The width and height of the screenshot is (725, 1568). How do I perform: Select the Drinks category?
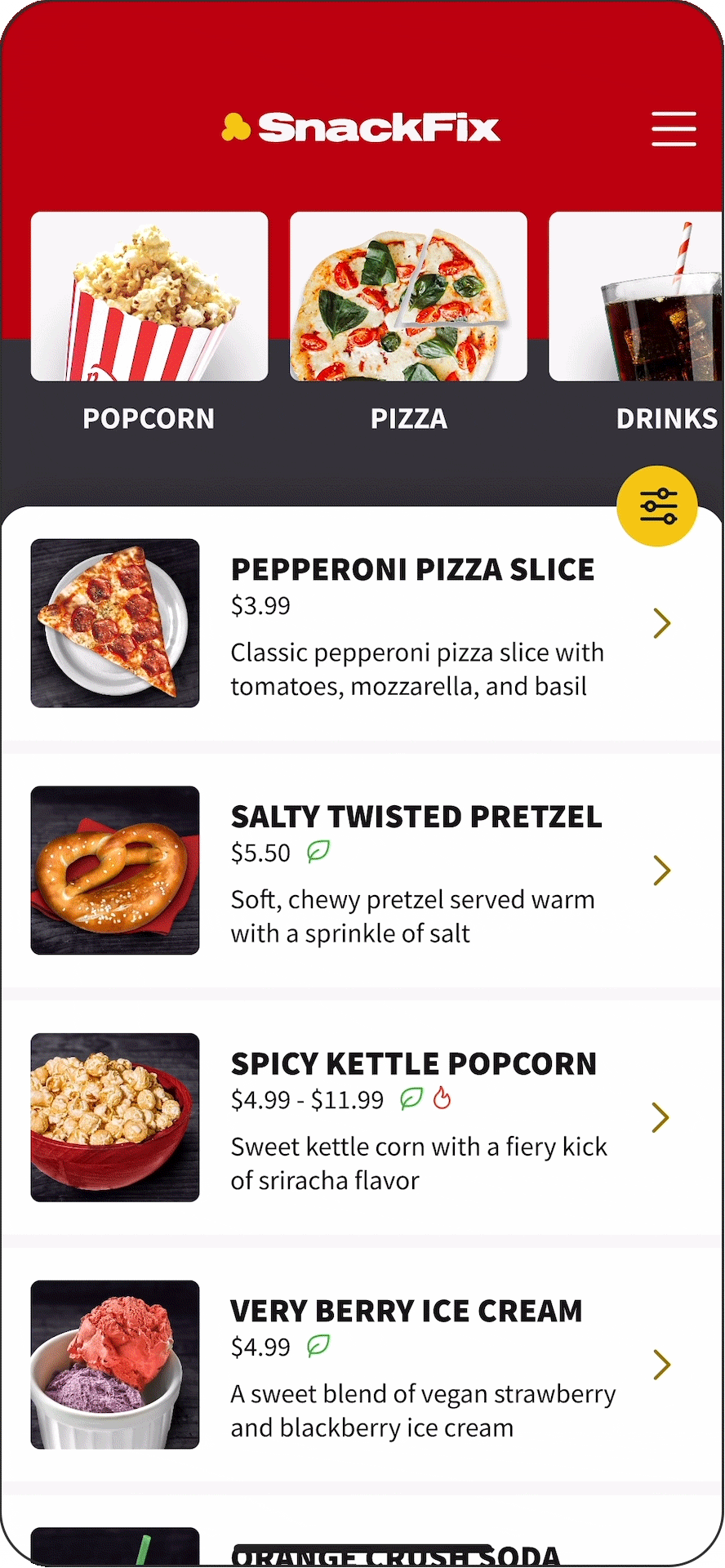tap(636, 323)
